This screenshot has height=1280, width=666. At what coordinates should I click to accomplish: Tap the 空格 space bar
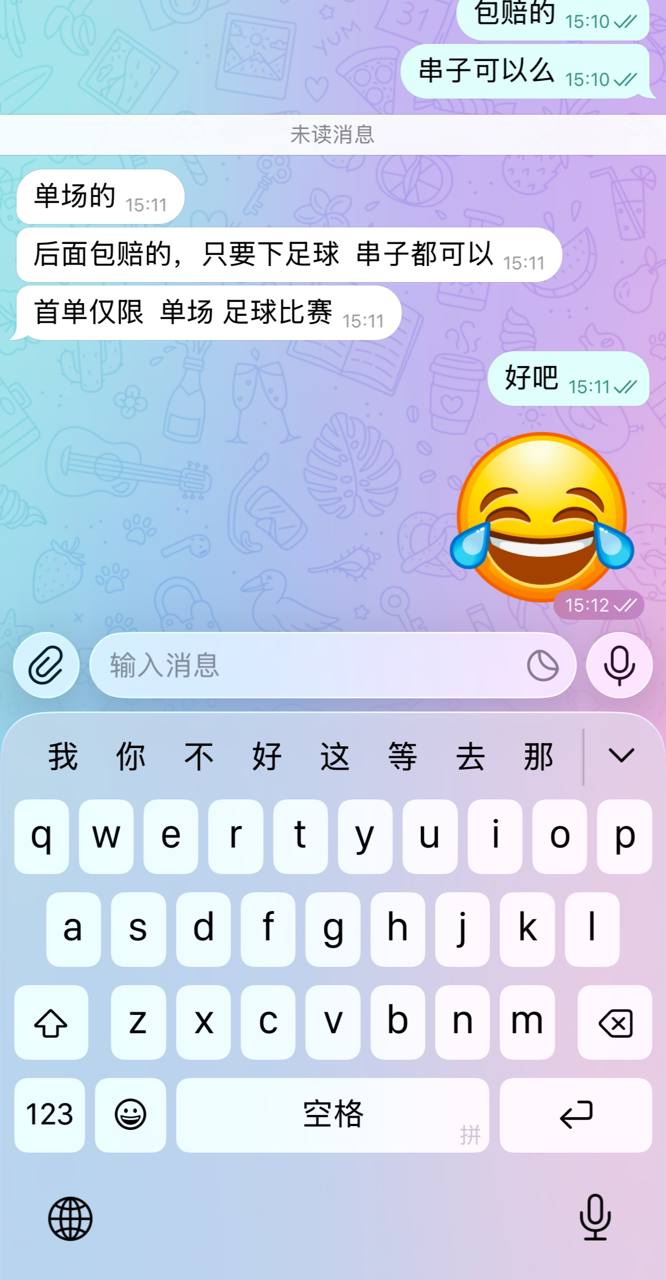coord(333,1114)
